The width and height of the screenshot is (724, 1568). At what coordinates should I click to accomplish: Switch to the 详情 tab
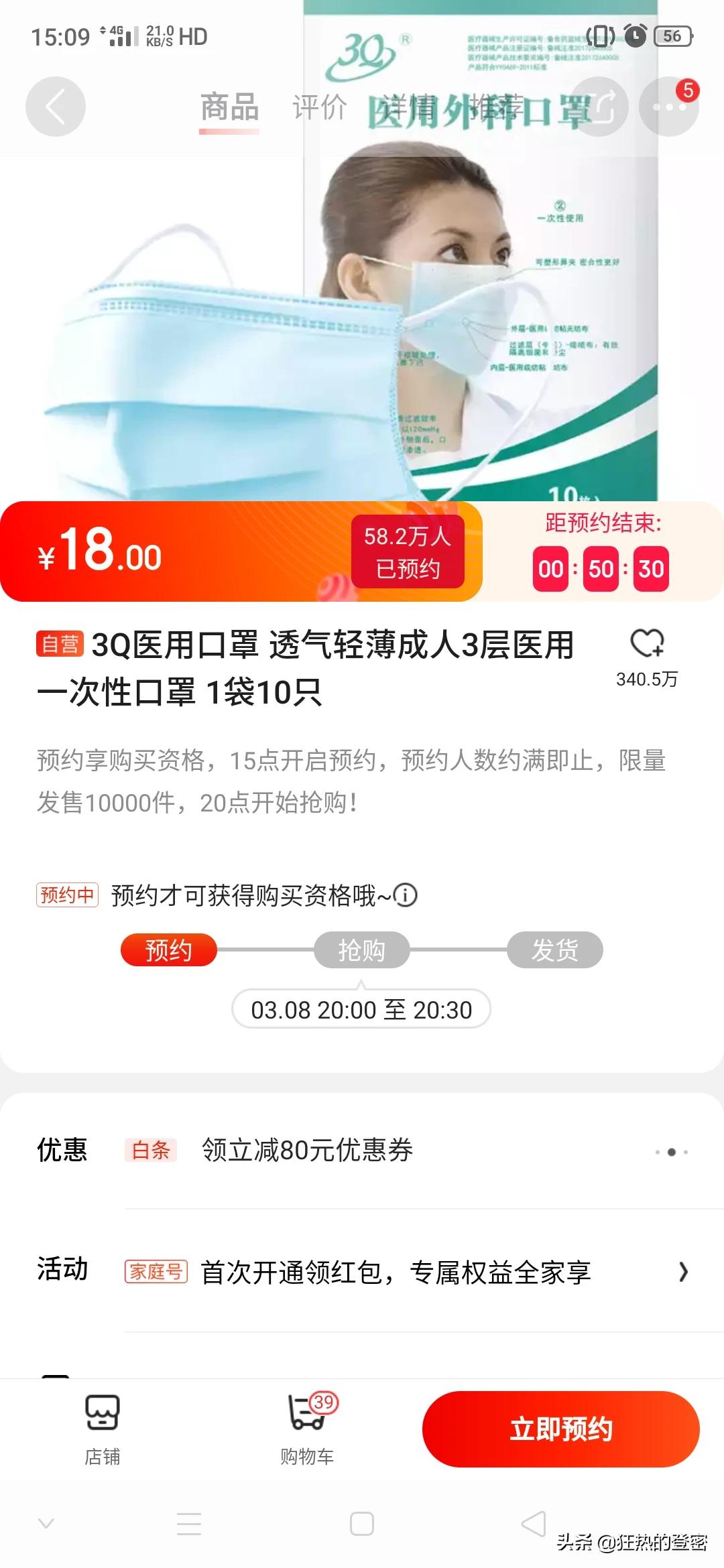click(x=409, y=107)
